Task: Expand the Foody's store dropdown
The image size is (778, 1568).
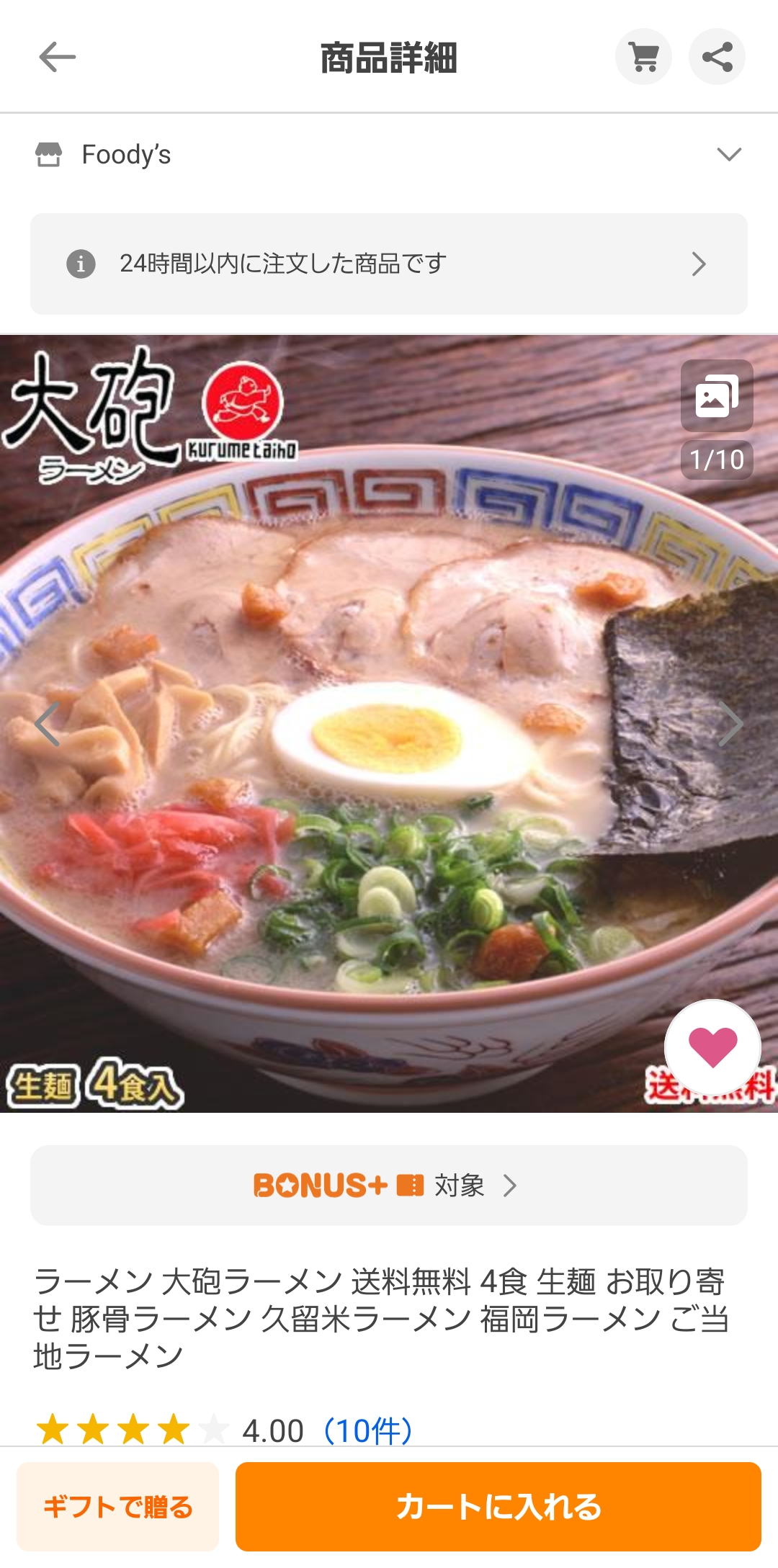Action: 729,154
